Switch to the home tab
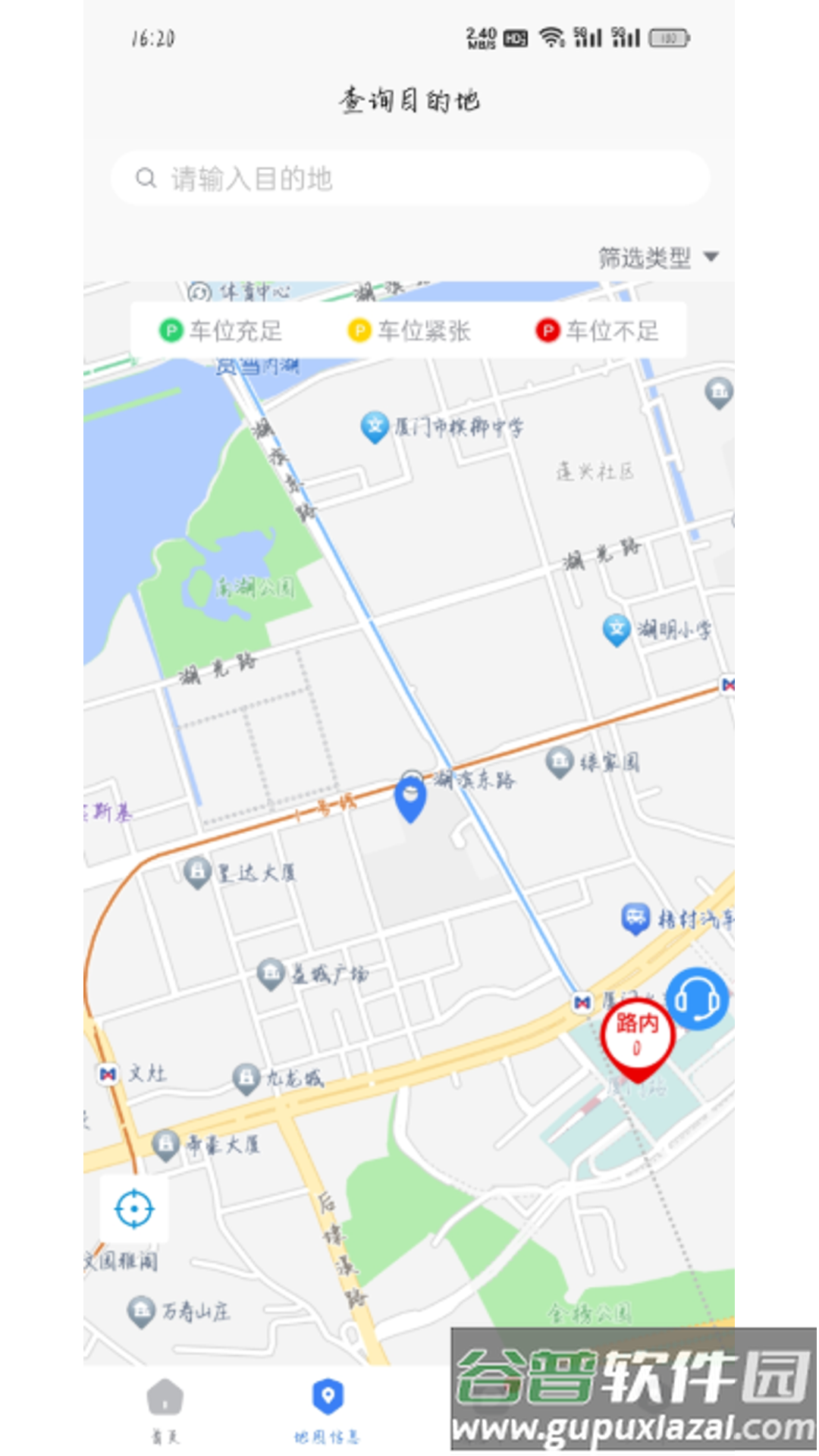The width and height of the screenshot is (819, 1456). (x=165, y=1408)
